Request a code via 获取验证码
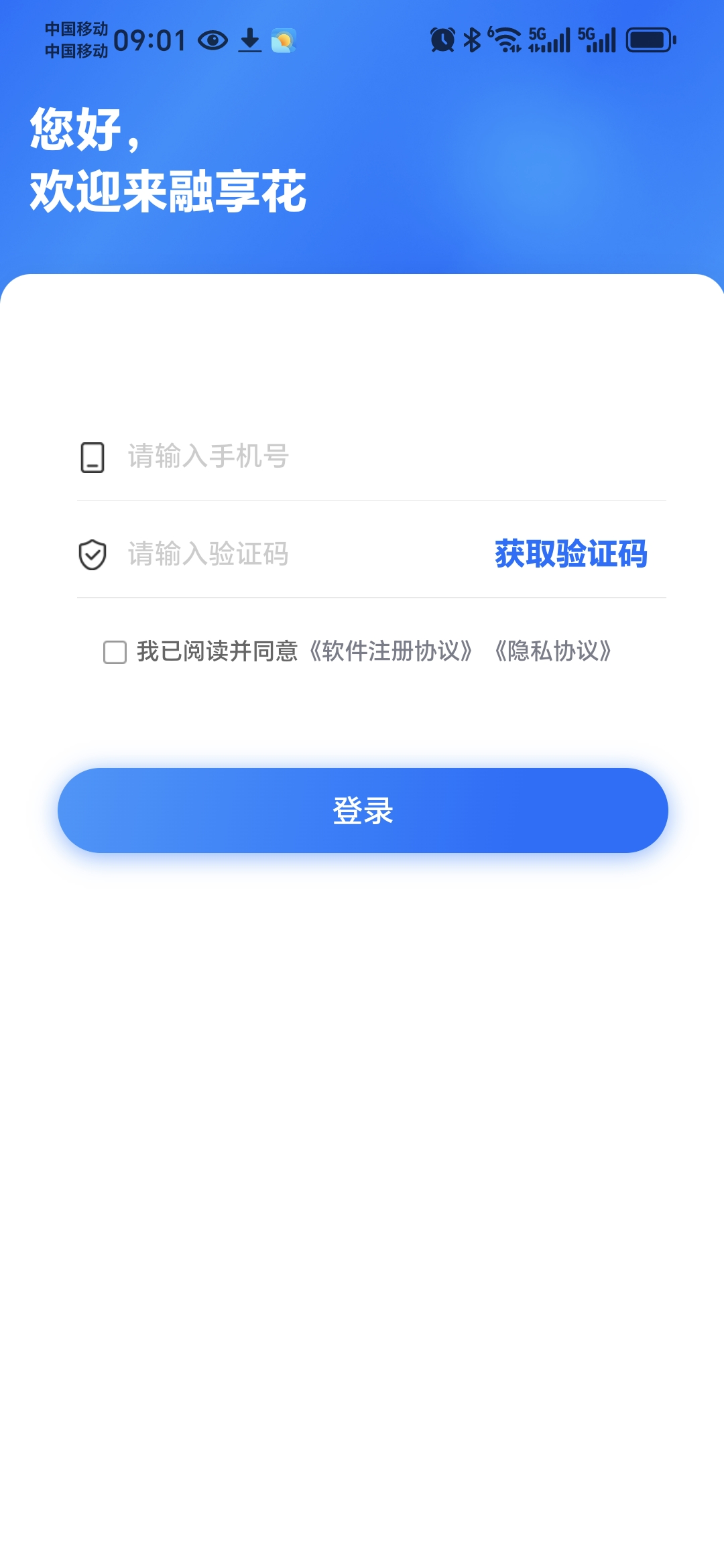724x1568 pixels. tap(571, 554)
